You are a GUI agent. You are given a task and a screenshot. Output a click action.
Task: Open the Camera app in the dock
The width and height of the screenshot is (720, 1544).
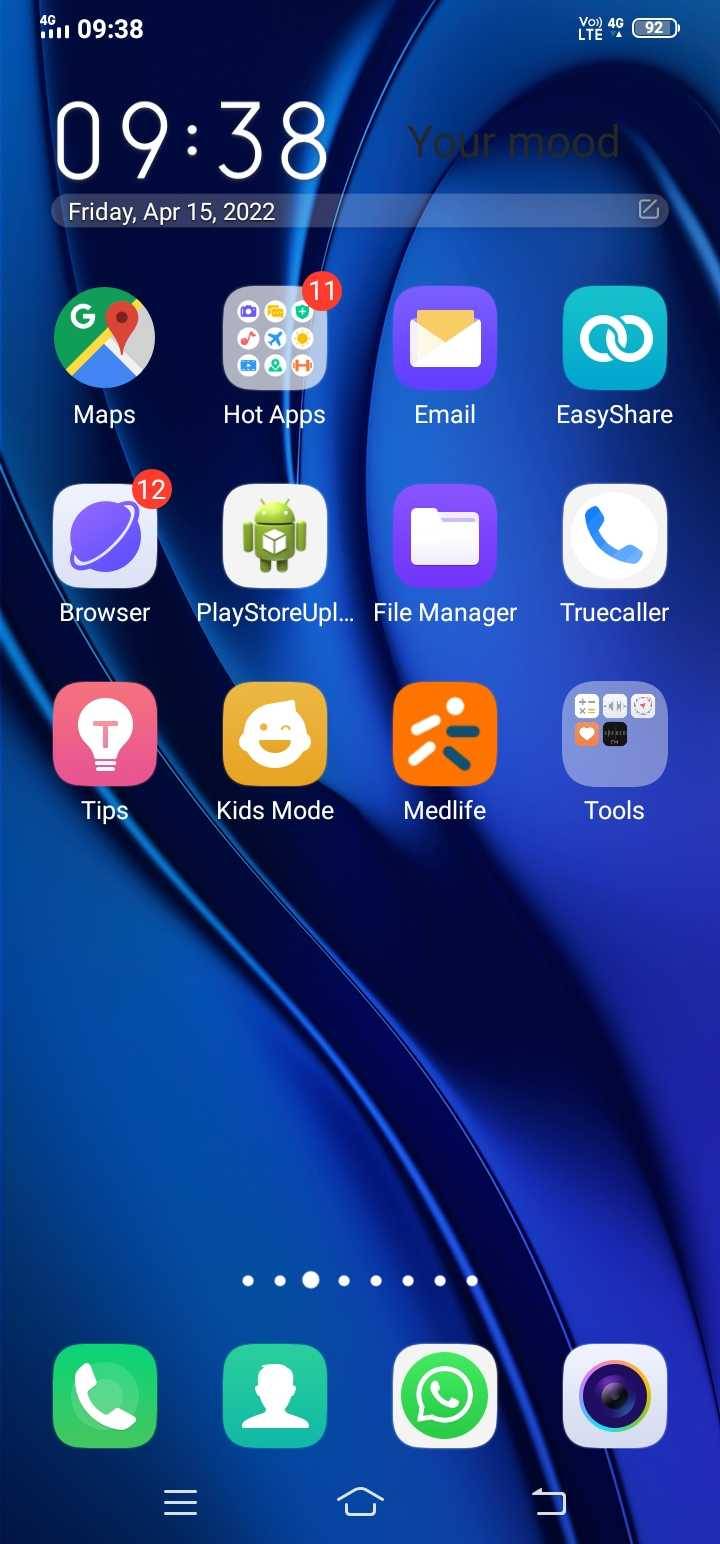(x=615, y=1396)
